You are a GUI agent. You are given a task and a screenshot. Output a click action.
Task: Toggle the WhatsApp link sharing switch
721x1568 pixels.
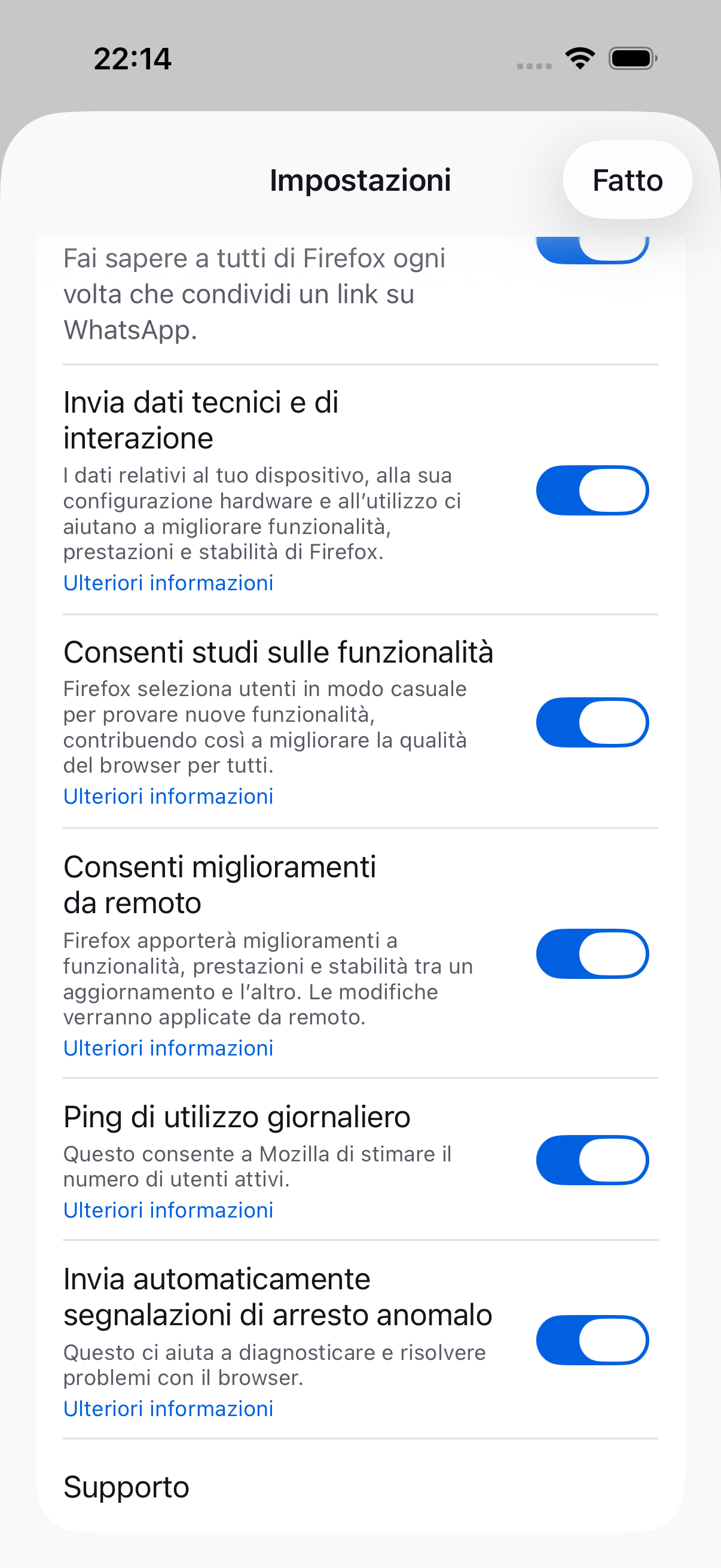click(592, 249)
